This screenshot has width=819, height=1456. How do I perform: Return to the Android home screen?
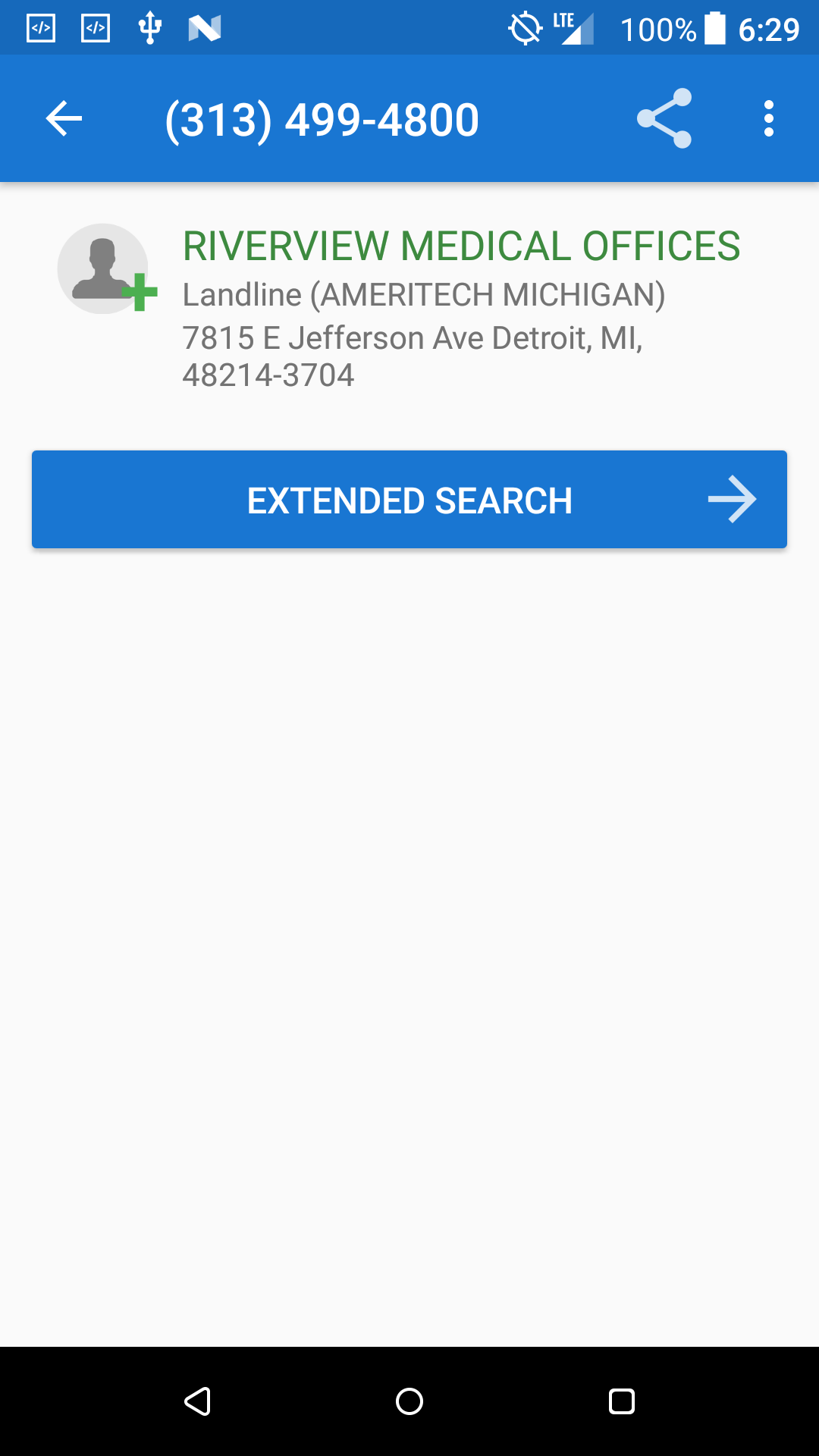tap(409, 1401)
